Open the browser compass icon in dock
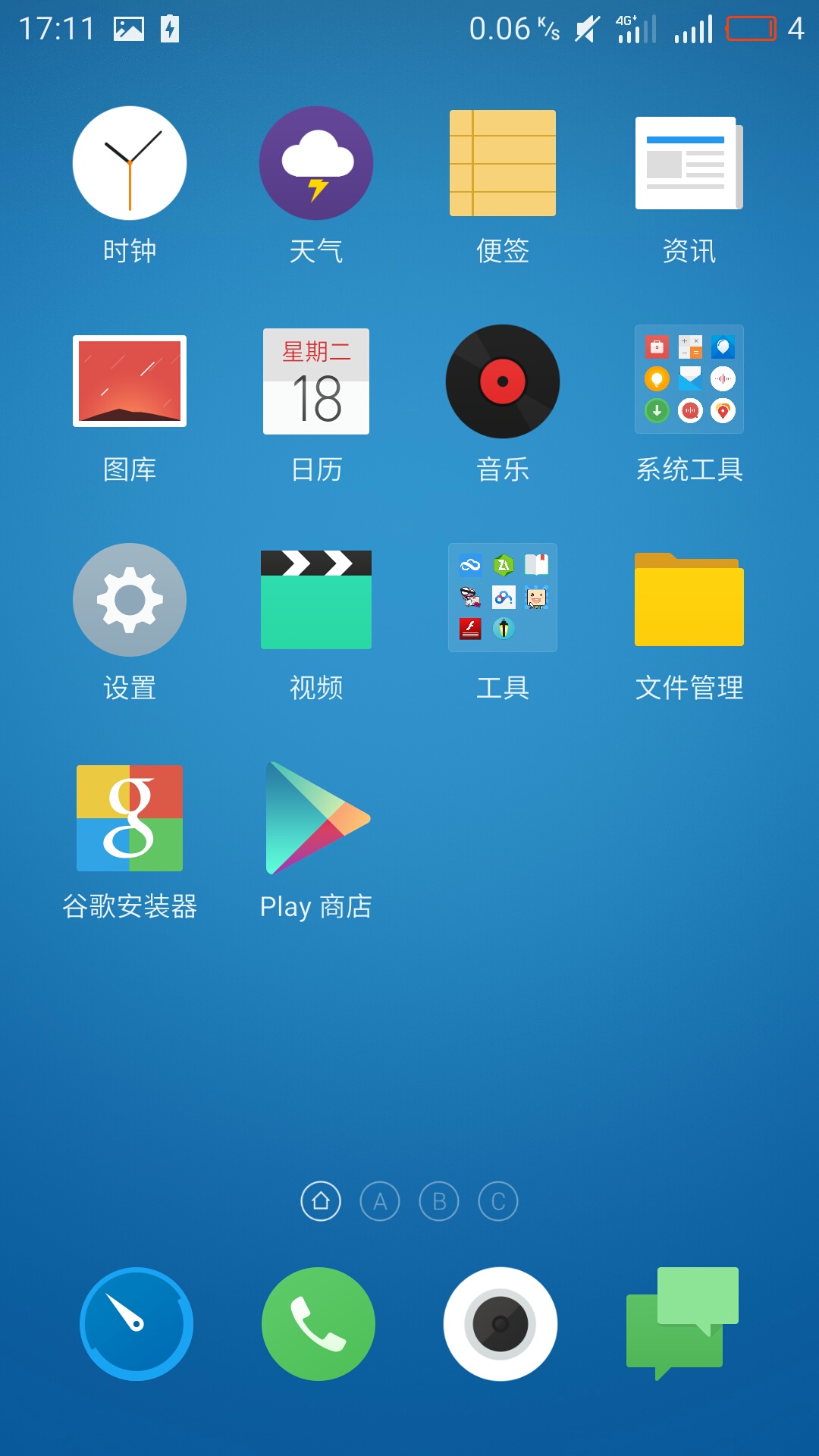 coord(136,1324)
